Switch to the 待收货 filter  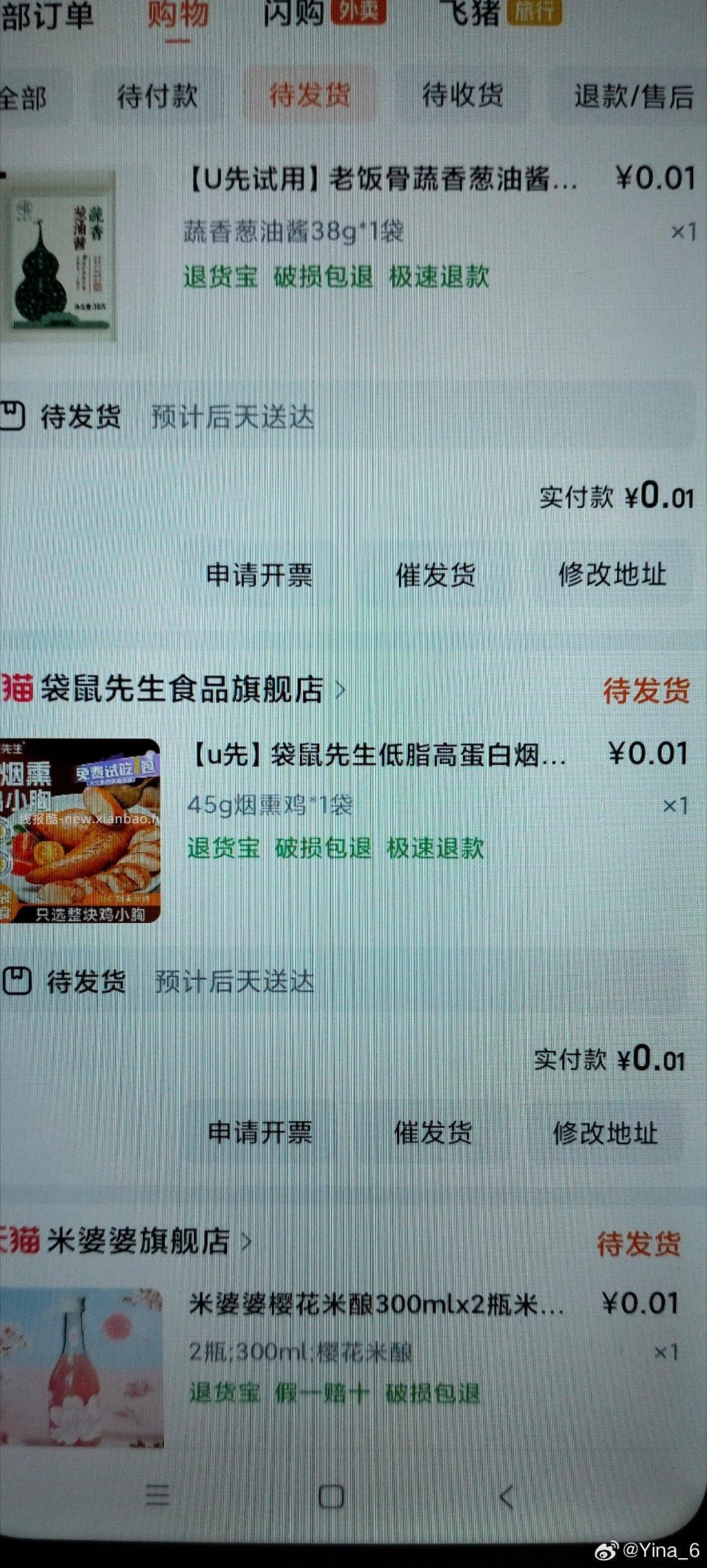point(463,96)
